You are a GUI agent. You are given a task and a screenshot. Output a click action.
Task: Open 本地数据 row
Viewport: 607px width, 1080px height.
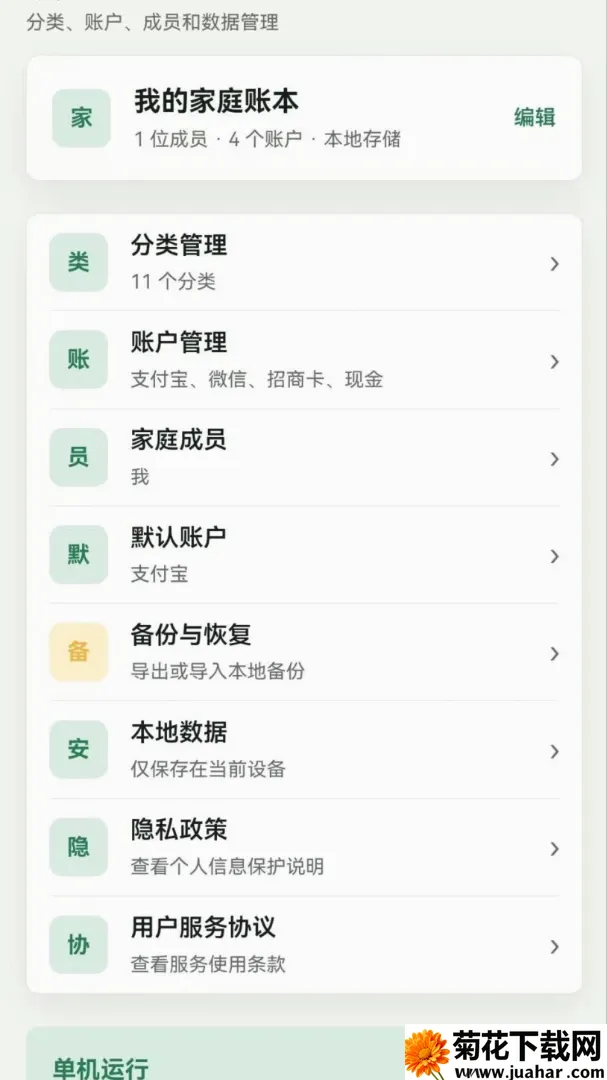[304, 750]
